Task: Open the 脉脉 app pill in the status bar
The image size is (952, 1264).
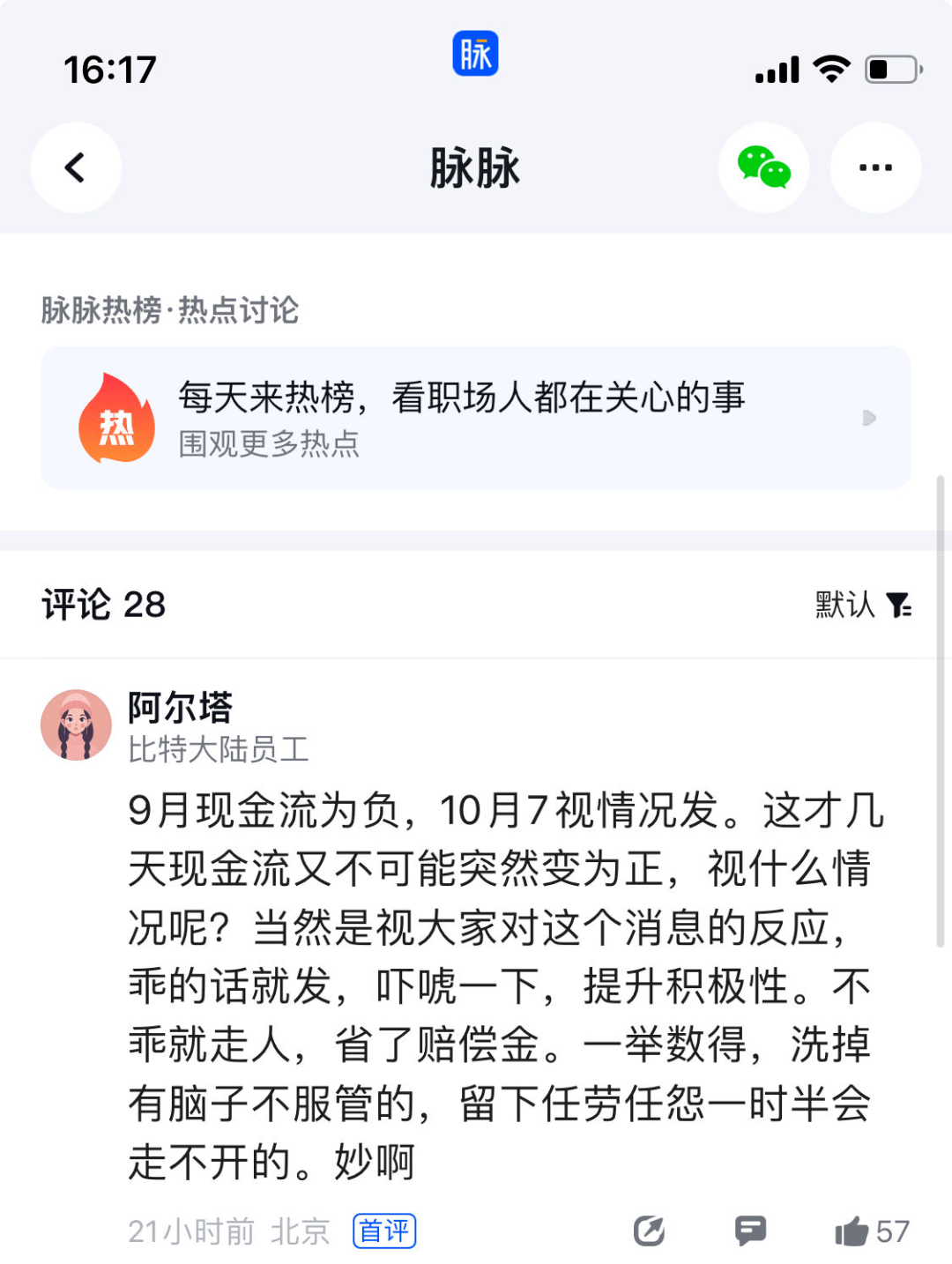Action: click(475, 54)
